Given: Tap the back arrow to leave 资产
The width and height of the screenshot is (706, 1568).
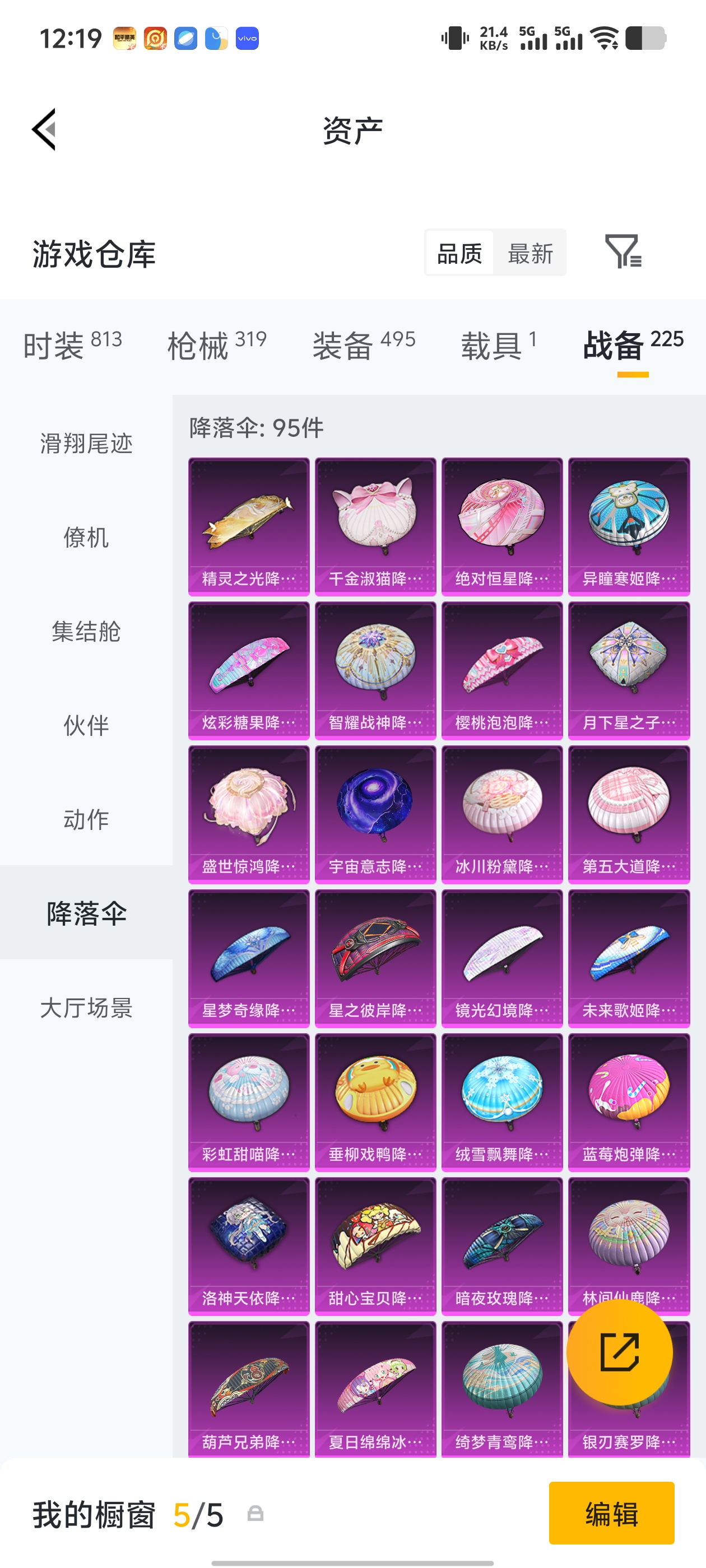Looking at the screenshot, I should click(44, 130).
